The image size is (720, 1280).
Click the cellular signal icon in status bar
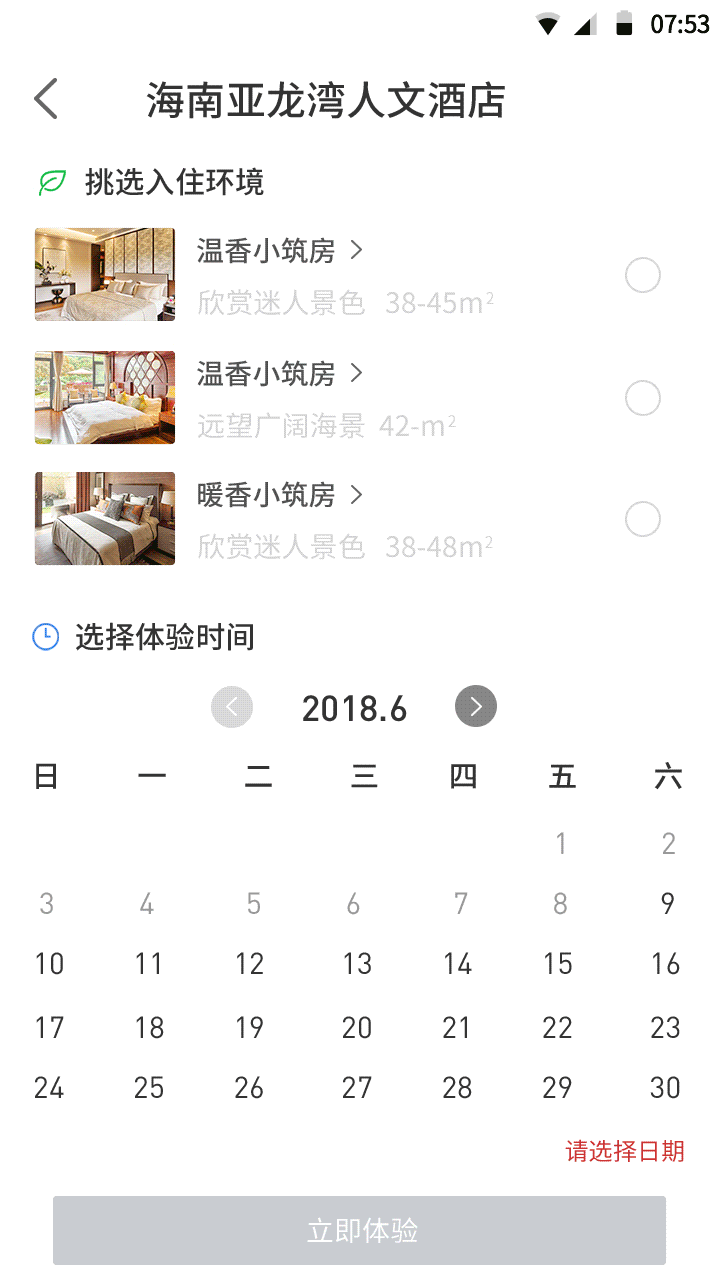[x=585, y=22]
